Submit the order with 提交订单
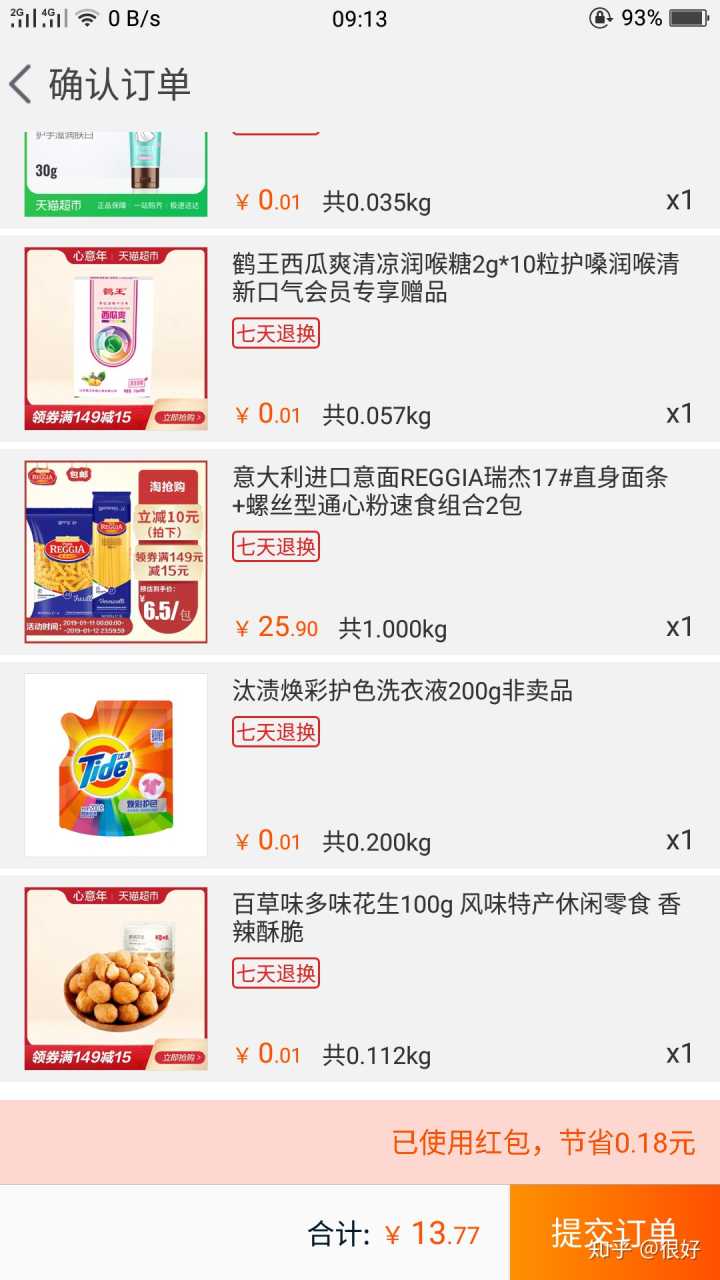 tap(614, 1232)
